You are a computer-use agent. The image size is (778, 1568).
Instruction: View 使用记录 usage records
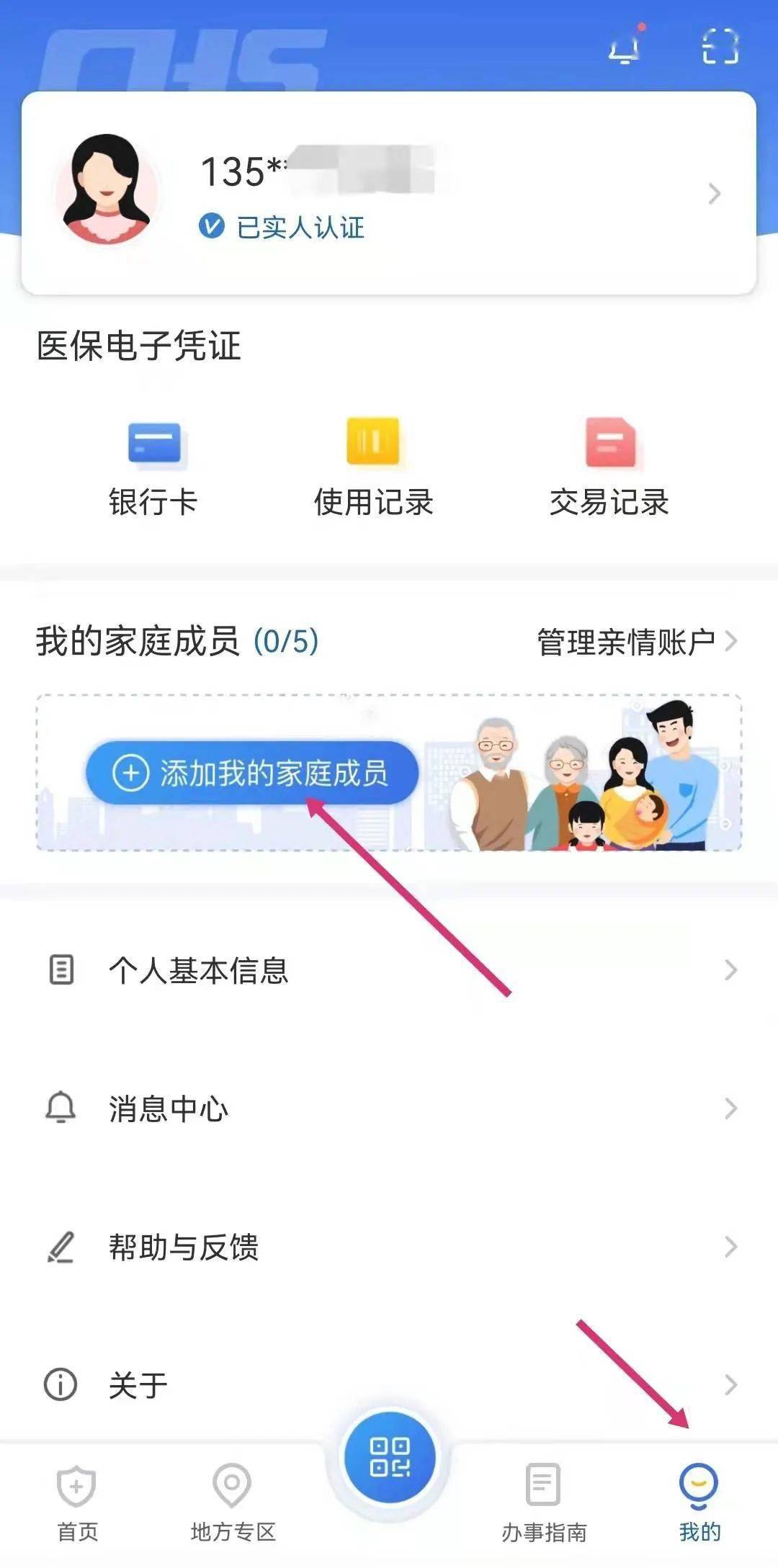(373, 468)
